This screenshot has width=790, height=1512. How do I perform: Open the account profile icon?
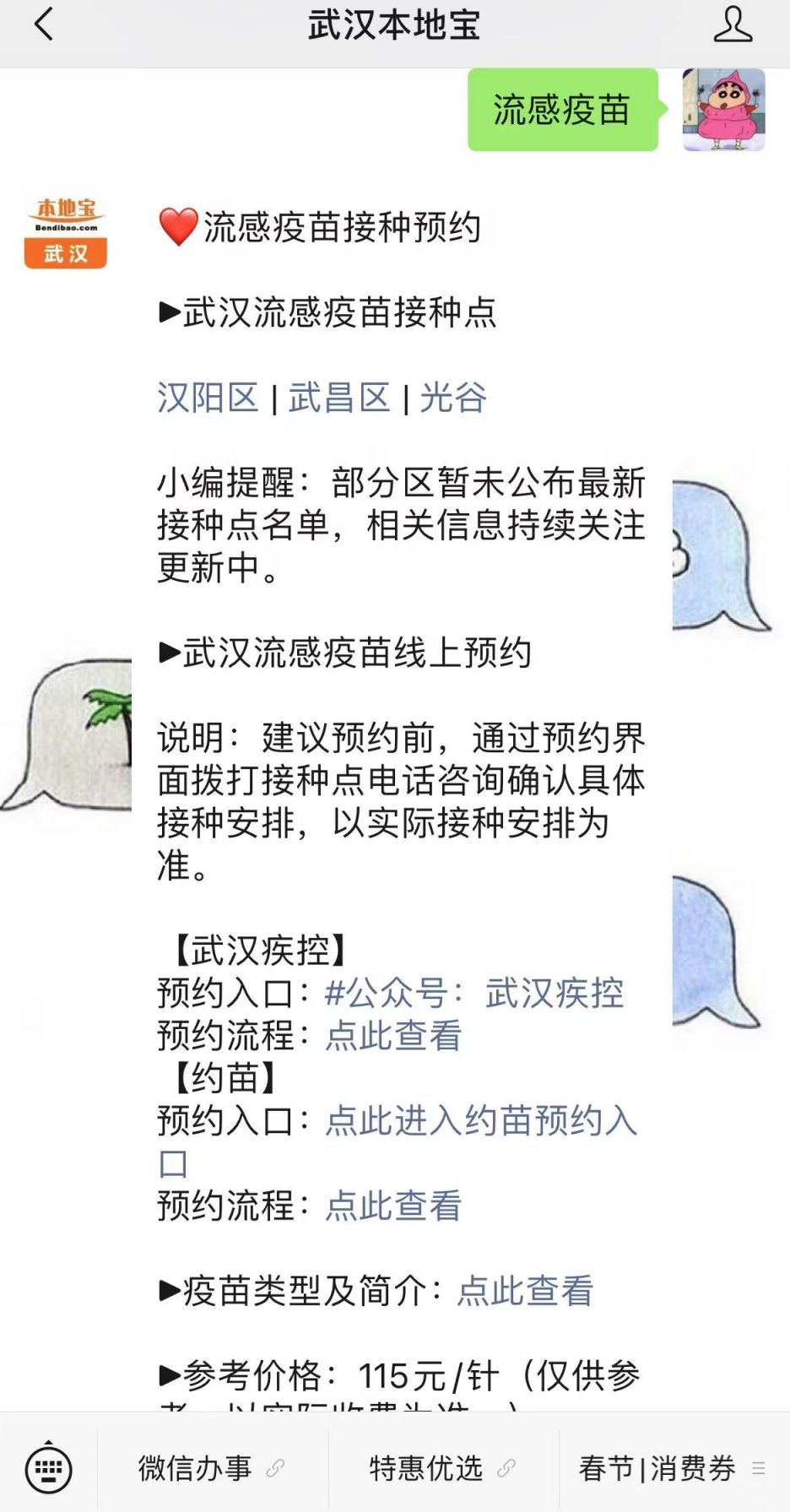click(733, 24)
